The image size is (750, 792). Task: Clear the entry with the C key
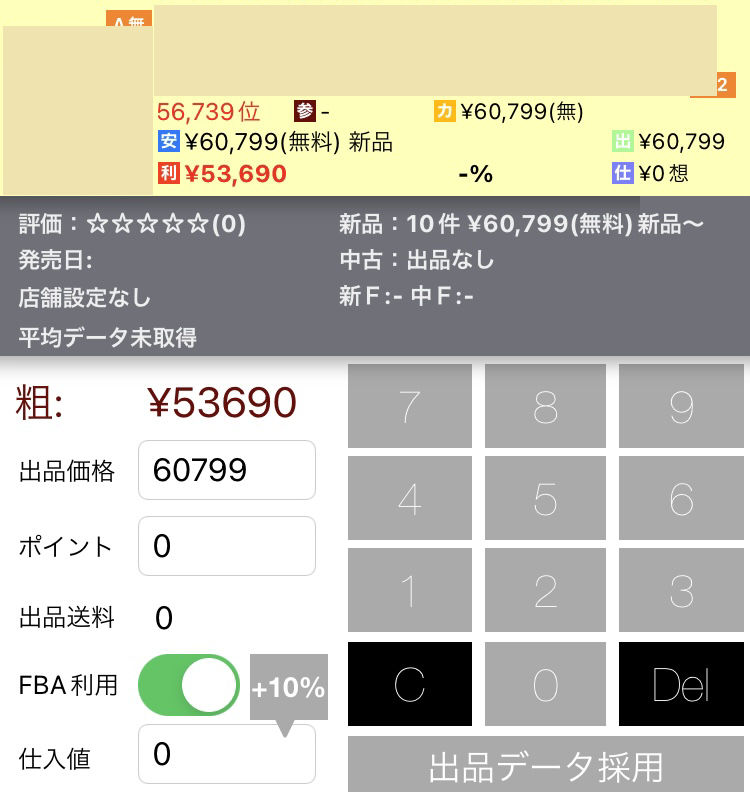click(x=409, y=684)
